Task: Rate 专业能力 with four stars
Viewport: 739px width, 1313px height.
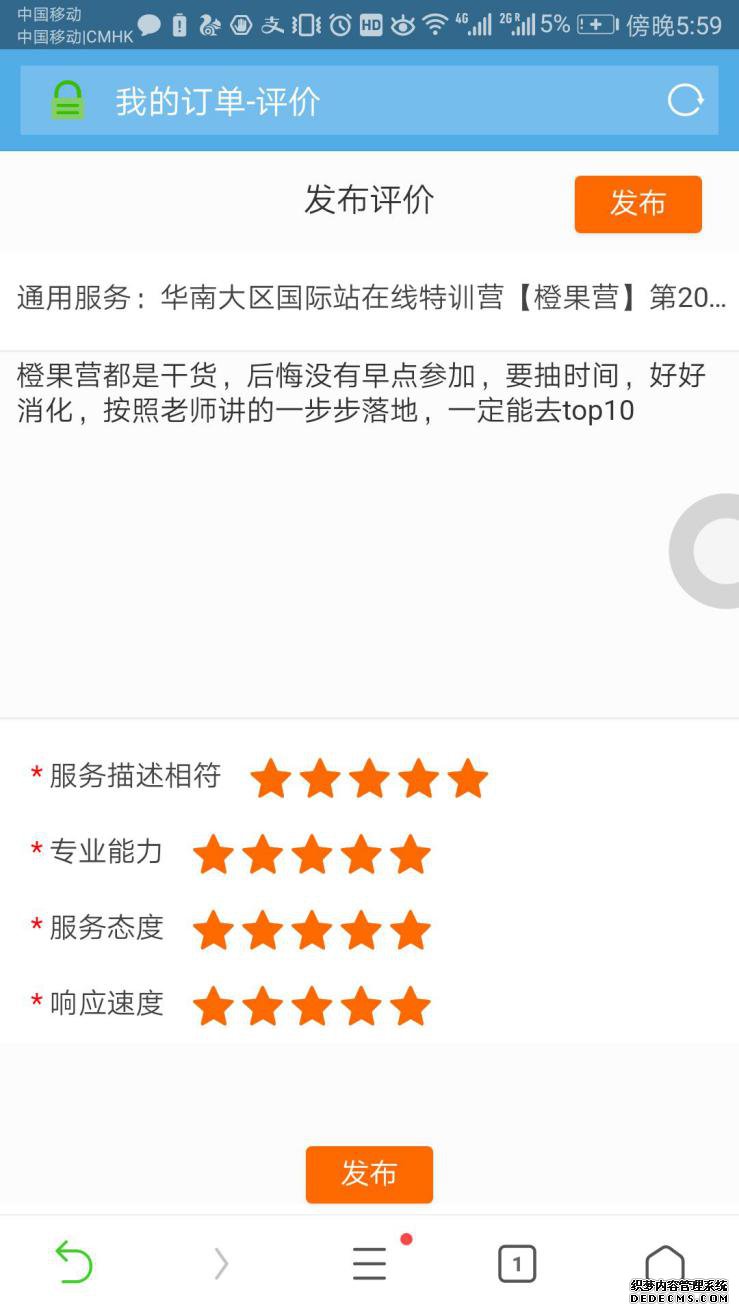Action: pyautogui.click(x=361, y=855)
